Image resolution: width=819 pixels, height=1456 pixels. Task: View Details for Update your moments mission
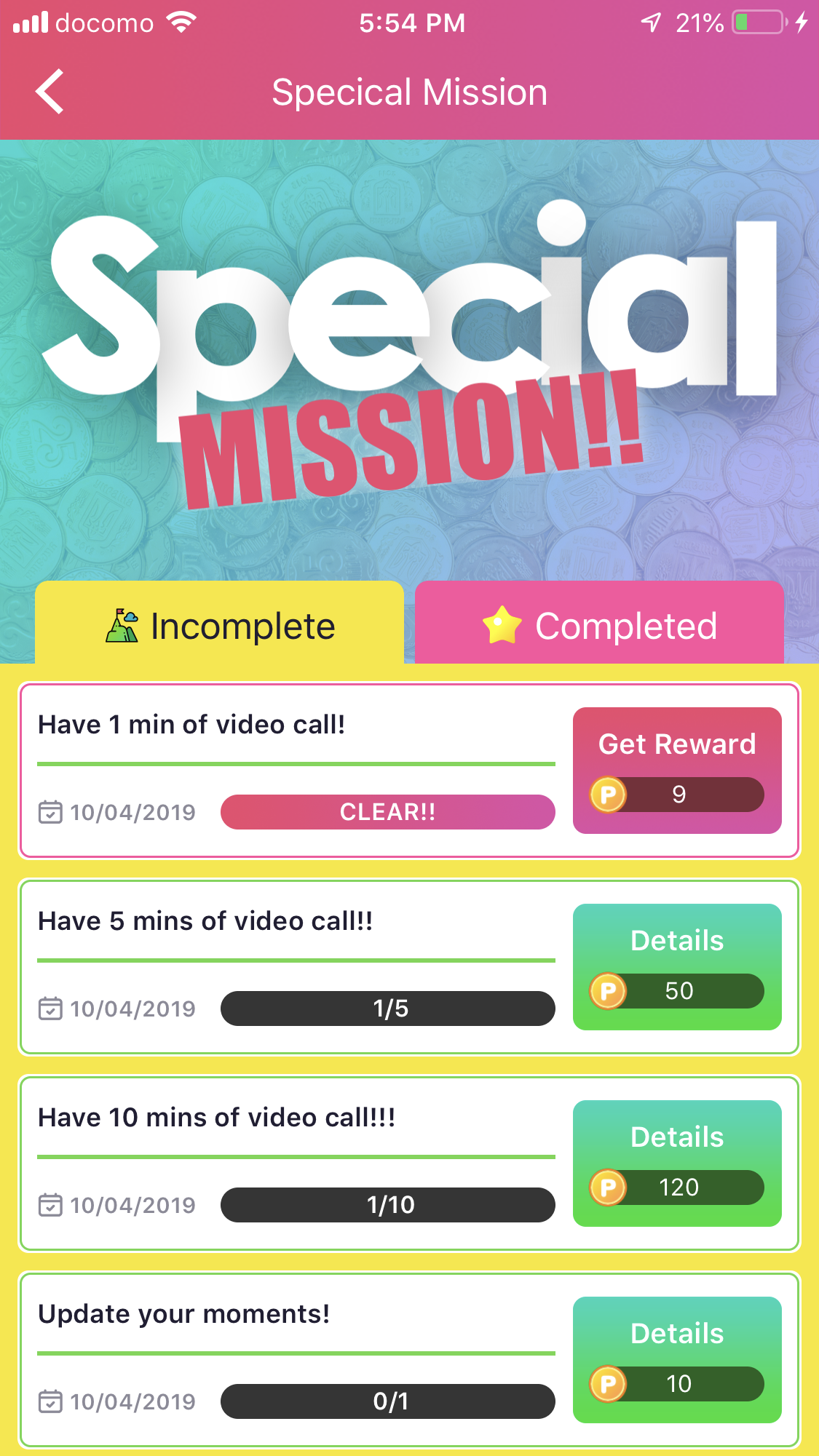[677, 1359]
